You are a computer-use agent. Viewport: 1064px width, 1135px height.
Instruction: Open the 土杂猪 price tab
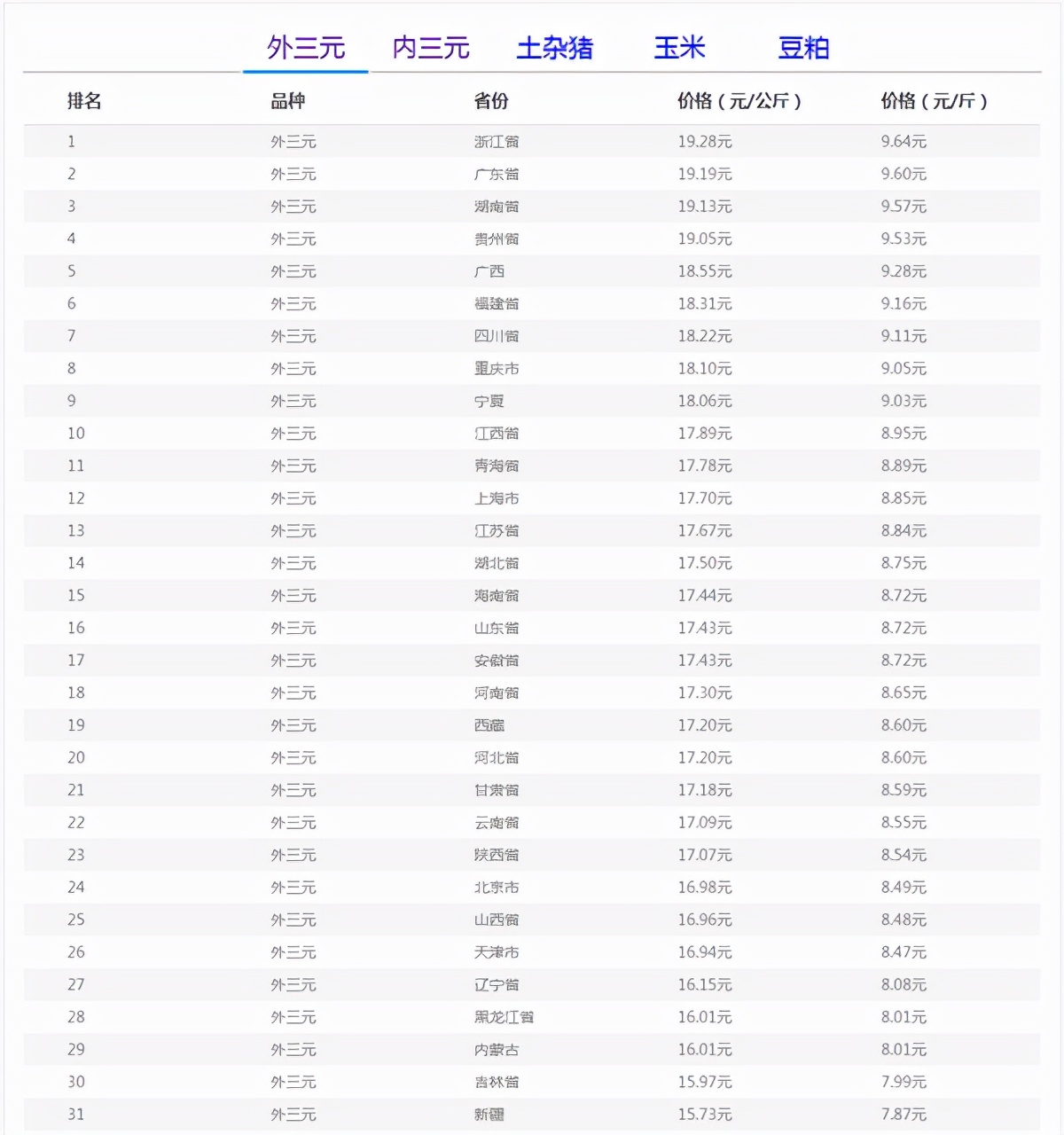click(x=555, y=48)
